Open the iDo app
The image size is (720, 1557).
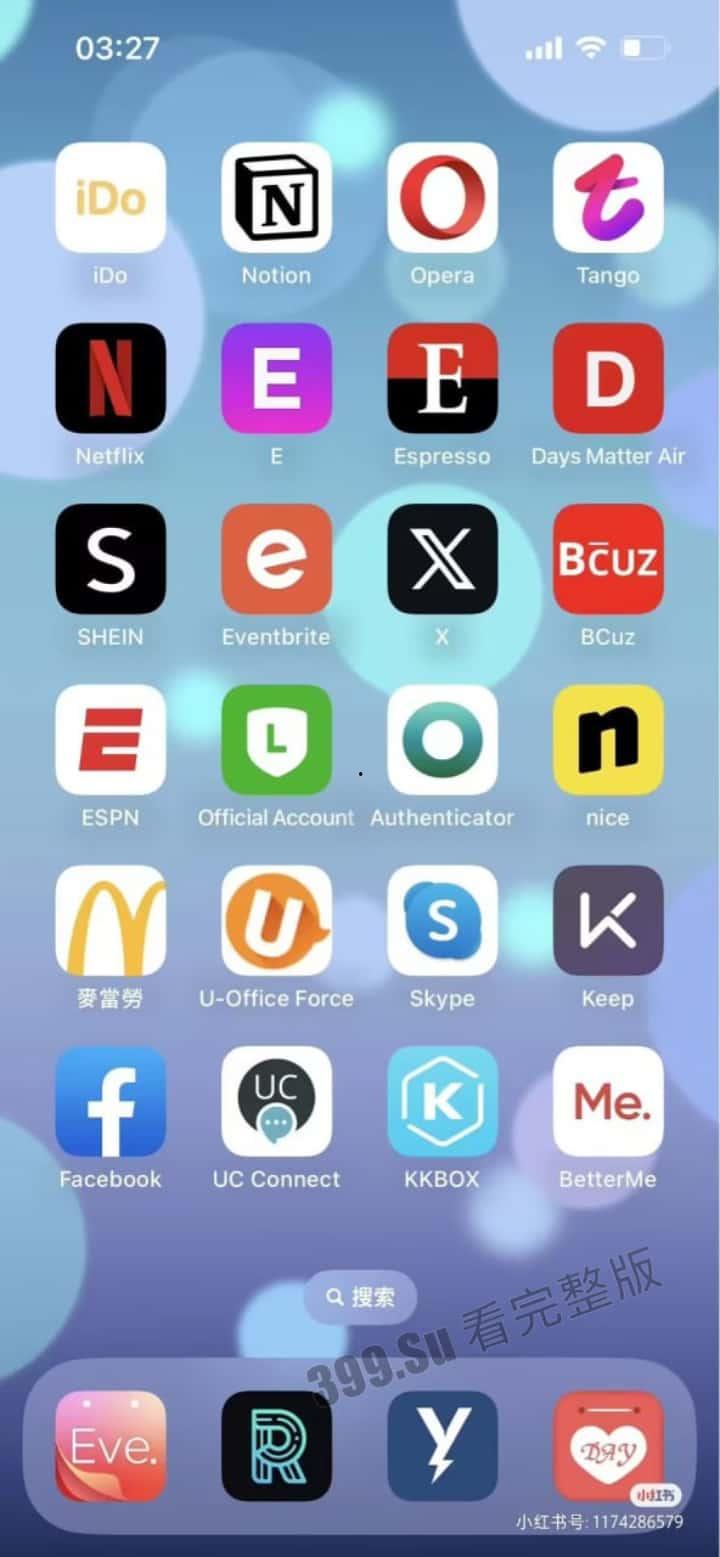pos(110,198)
